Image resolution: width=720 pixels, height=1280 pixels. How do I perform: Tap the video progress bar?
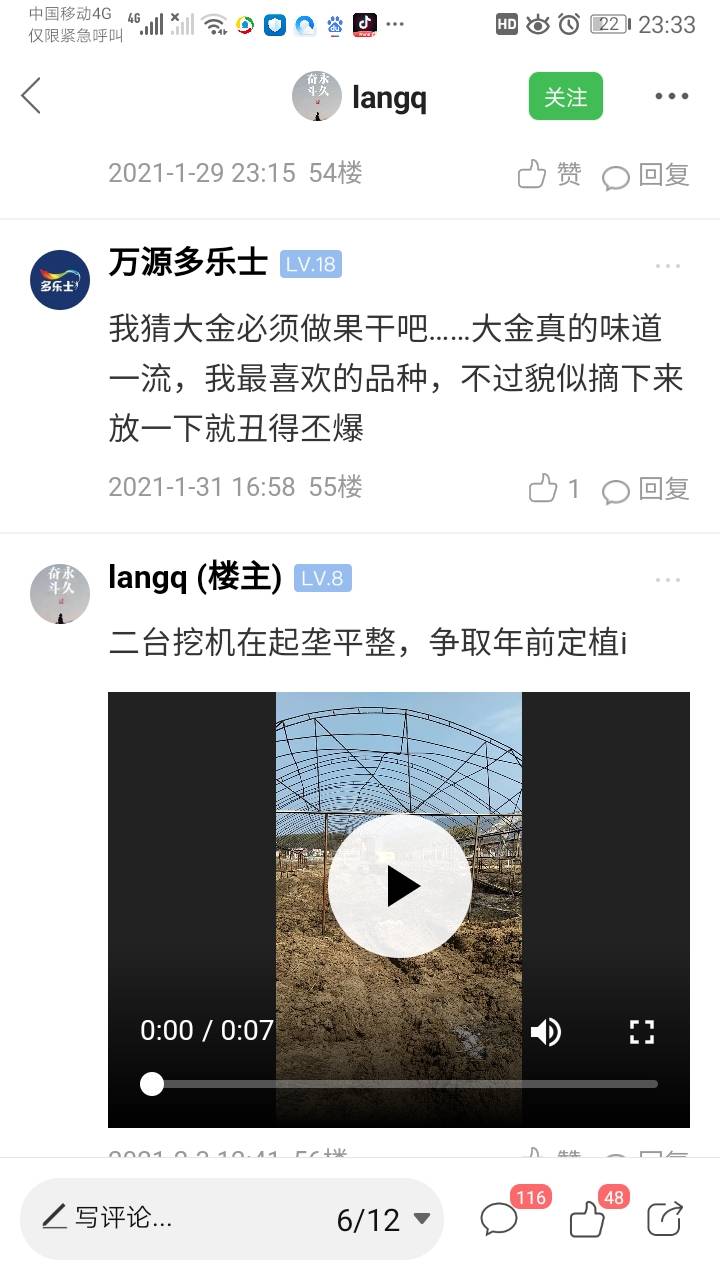[399, 1084]
